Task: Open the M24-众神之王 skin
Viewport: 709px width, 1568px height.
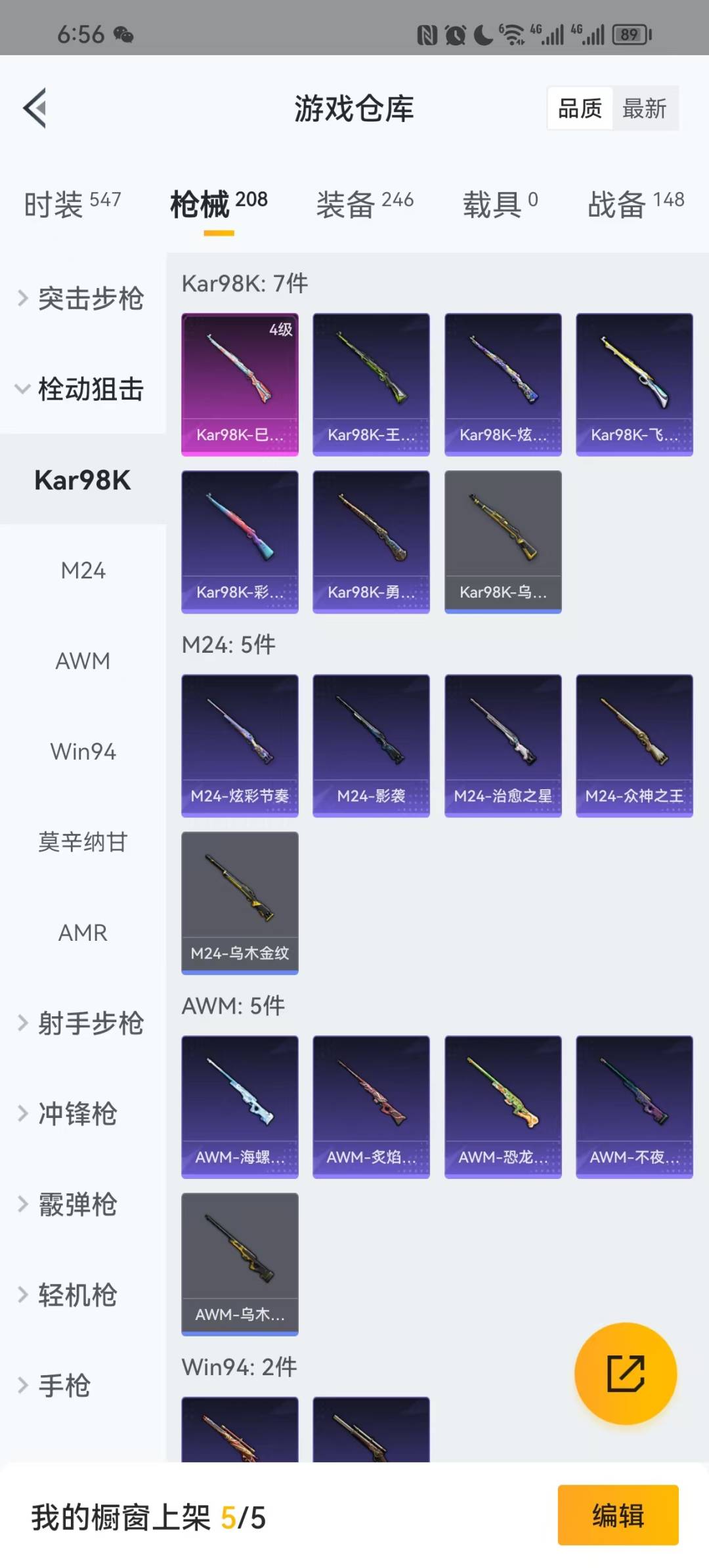Action: [634, 745]
